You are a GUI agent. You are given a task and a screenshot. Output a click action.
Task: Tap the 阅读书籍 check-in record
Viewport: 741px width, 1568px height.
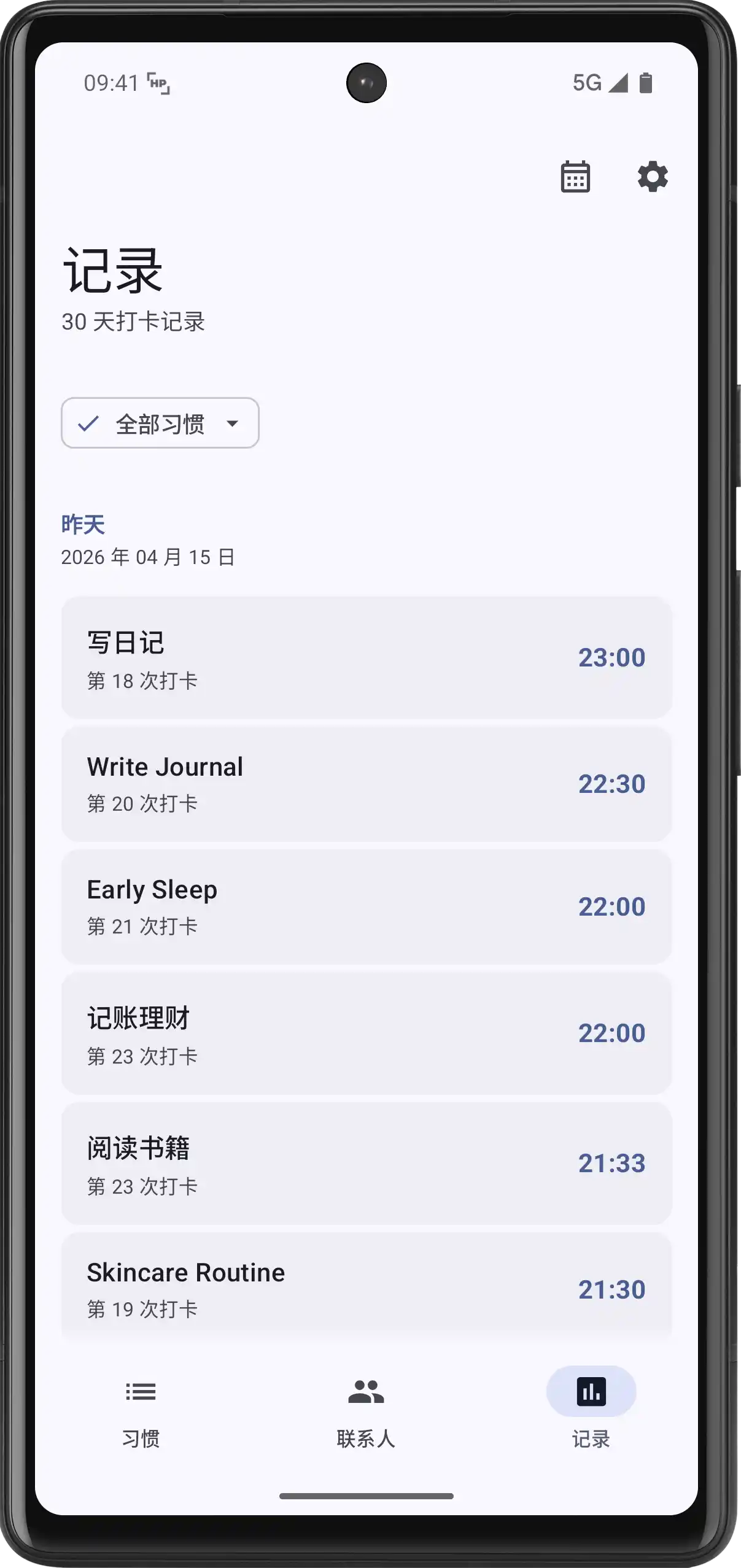367,1163
